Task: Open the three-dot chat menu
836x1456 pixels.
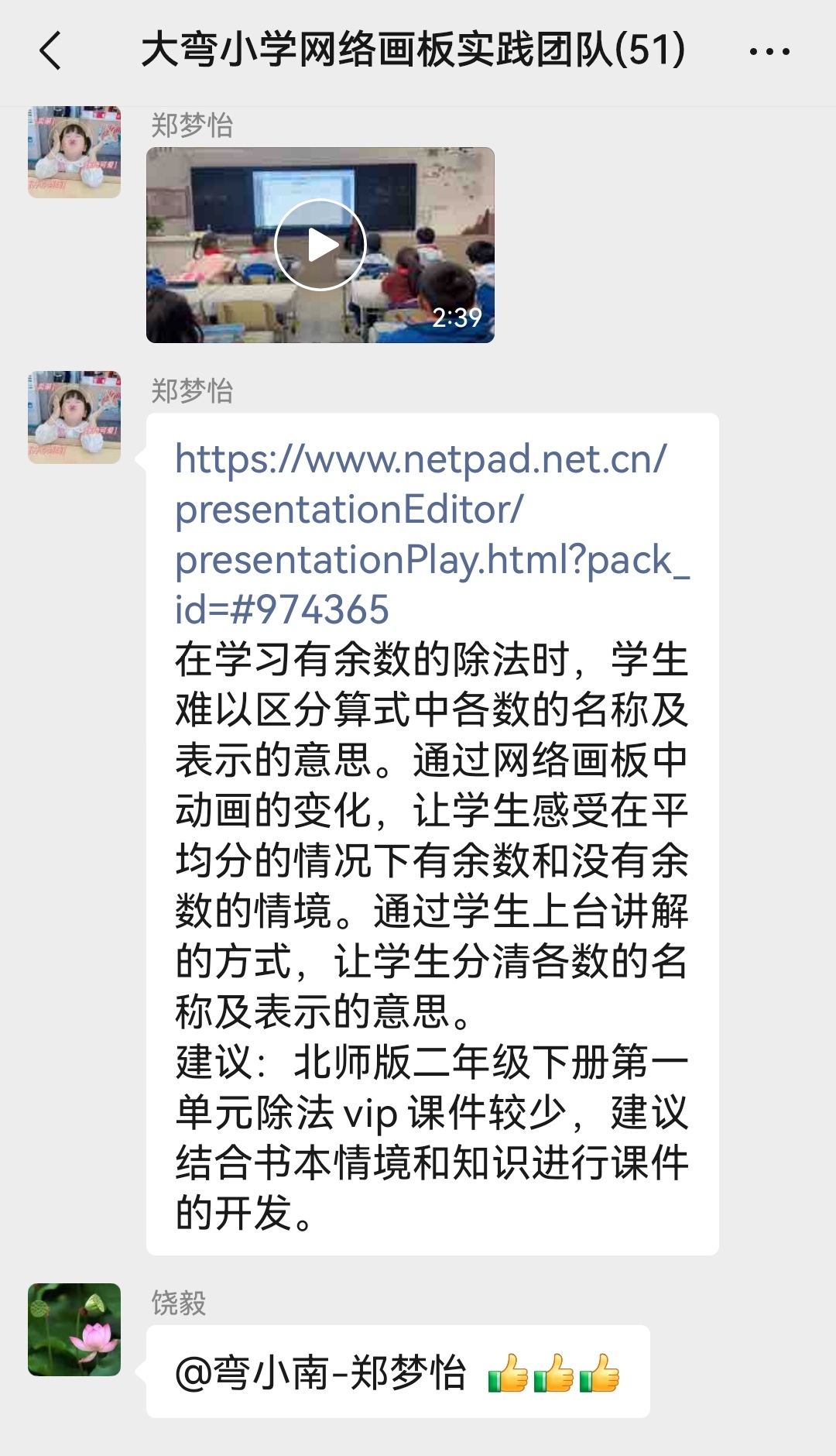Action: 769,52
